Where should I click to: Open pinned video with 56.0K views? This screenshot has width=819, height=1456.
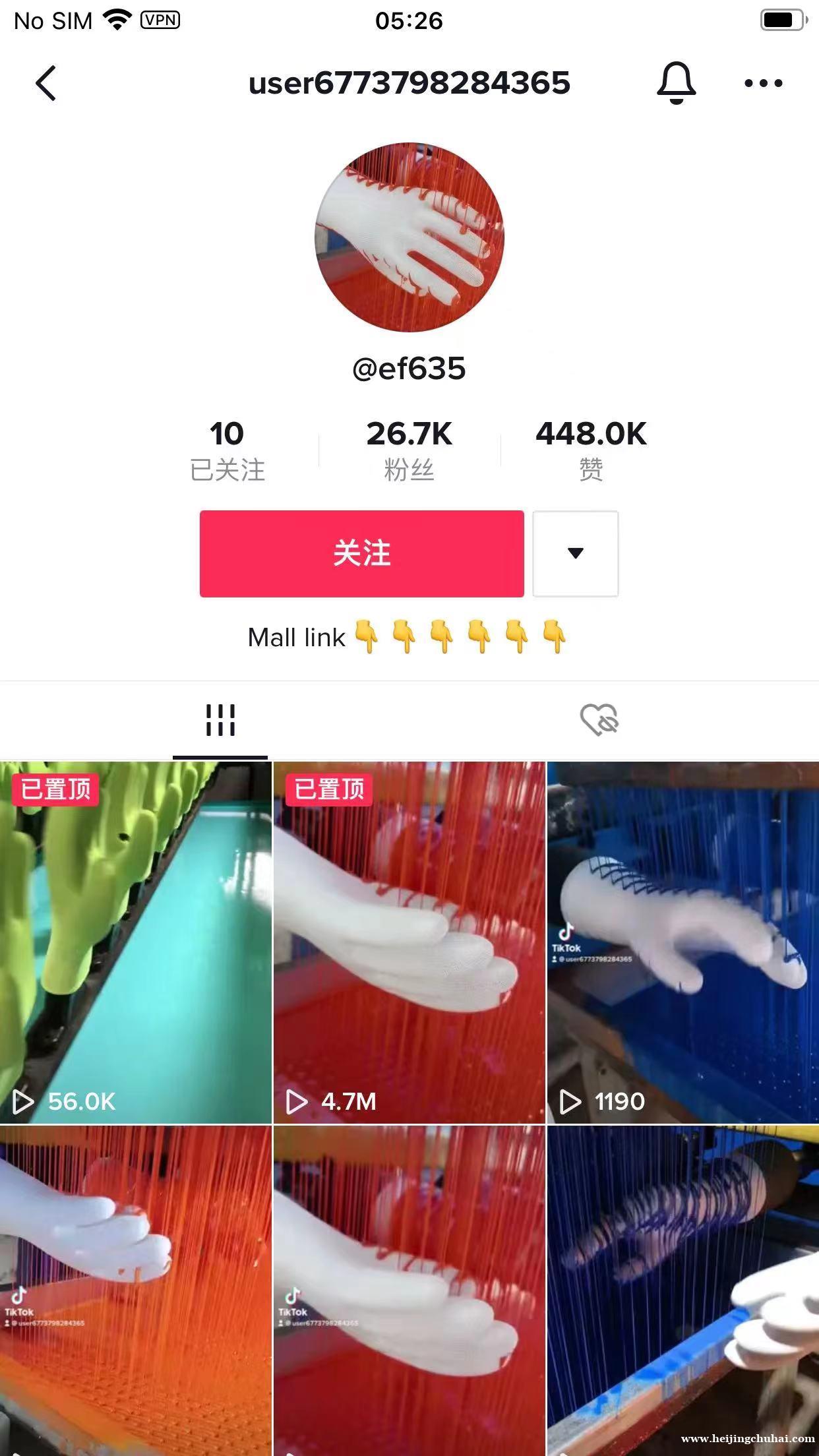click(135, 943)
